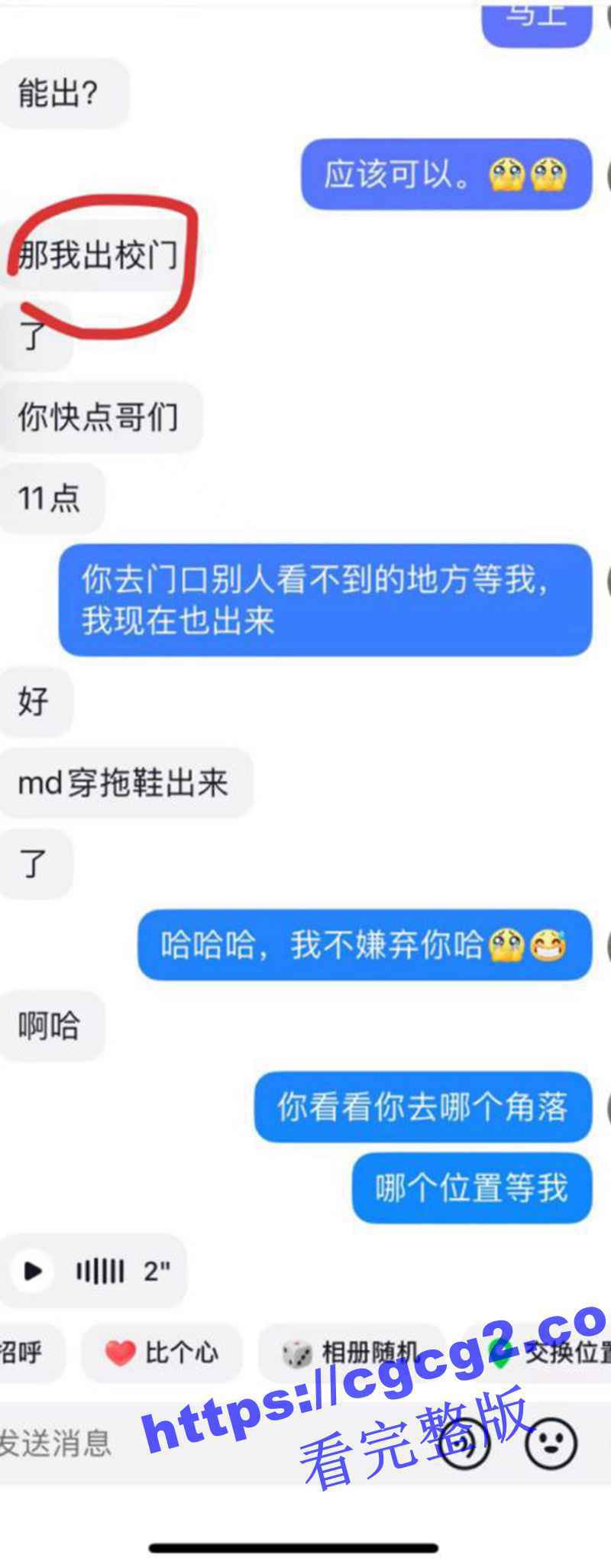Open the emoji picker

pyautogui.click(x=551, y=1443)
